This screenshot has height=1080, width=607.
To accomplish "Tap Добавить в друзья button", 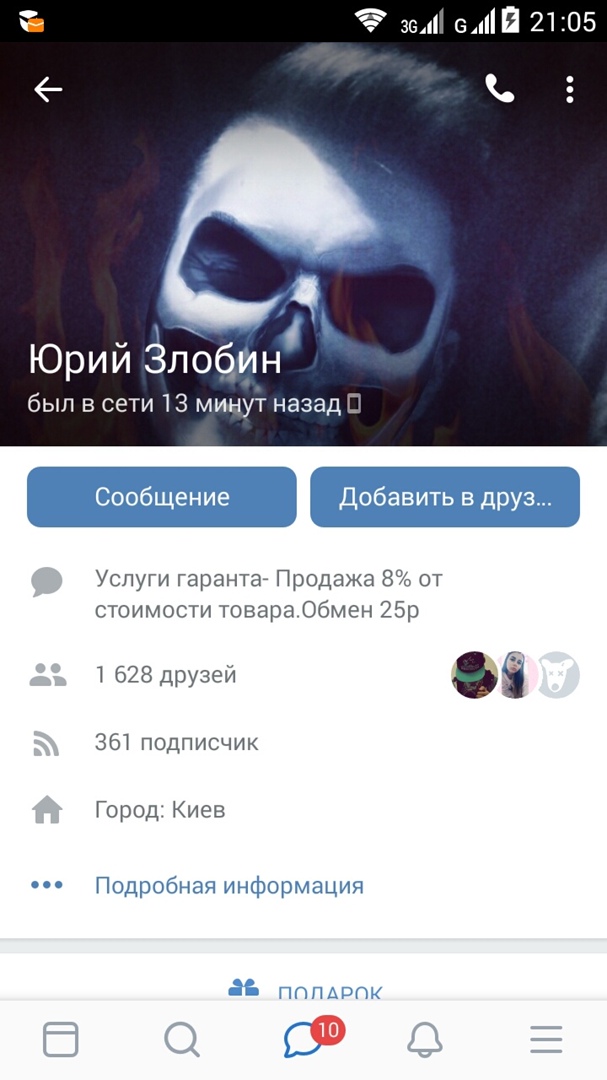I will (445, 497).
